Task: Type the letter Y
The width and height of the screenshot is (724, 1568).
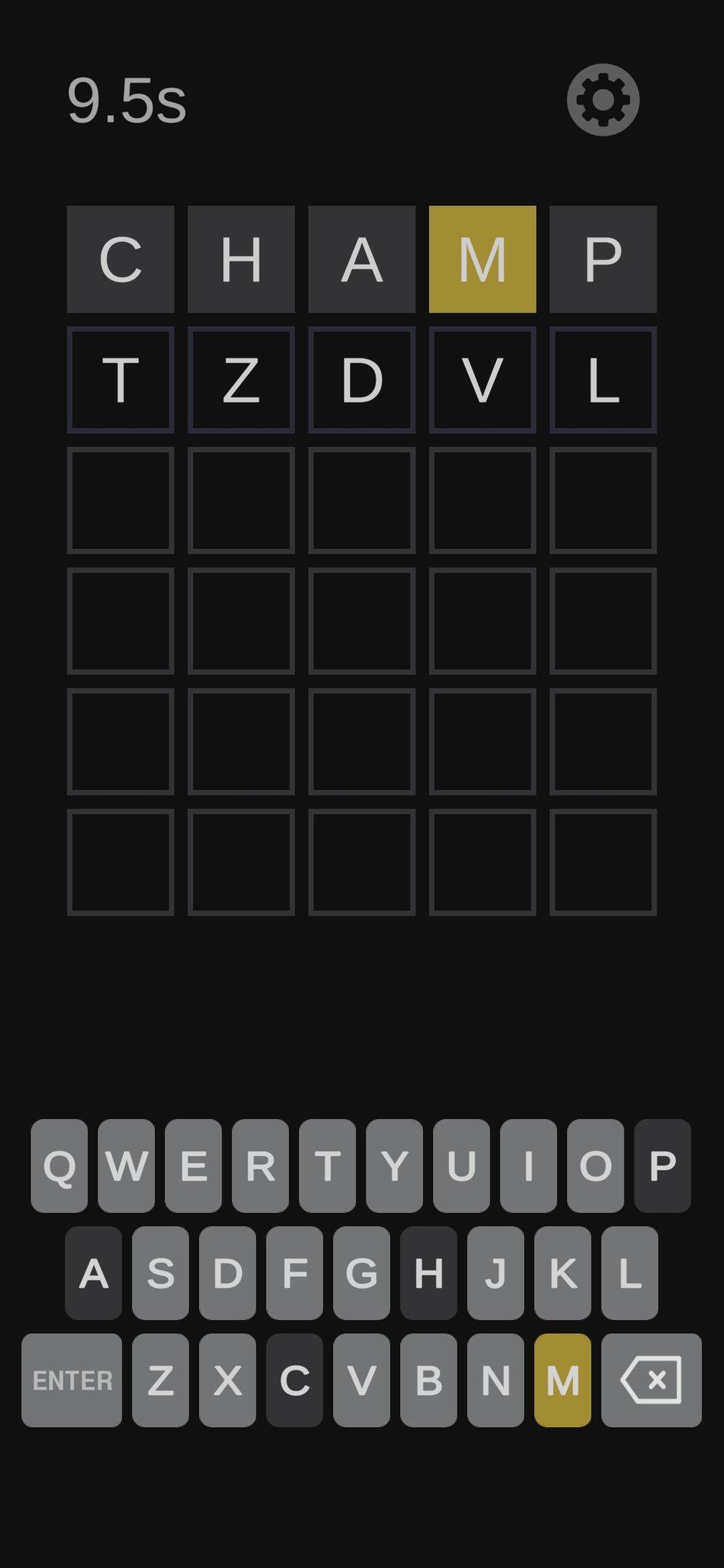Action: click(x=395, y=1165)
